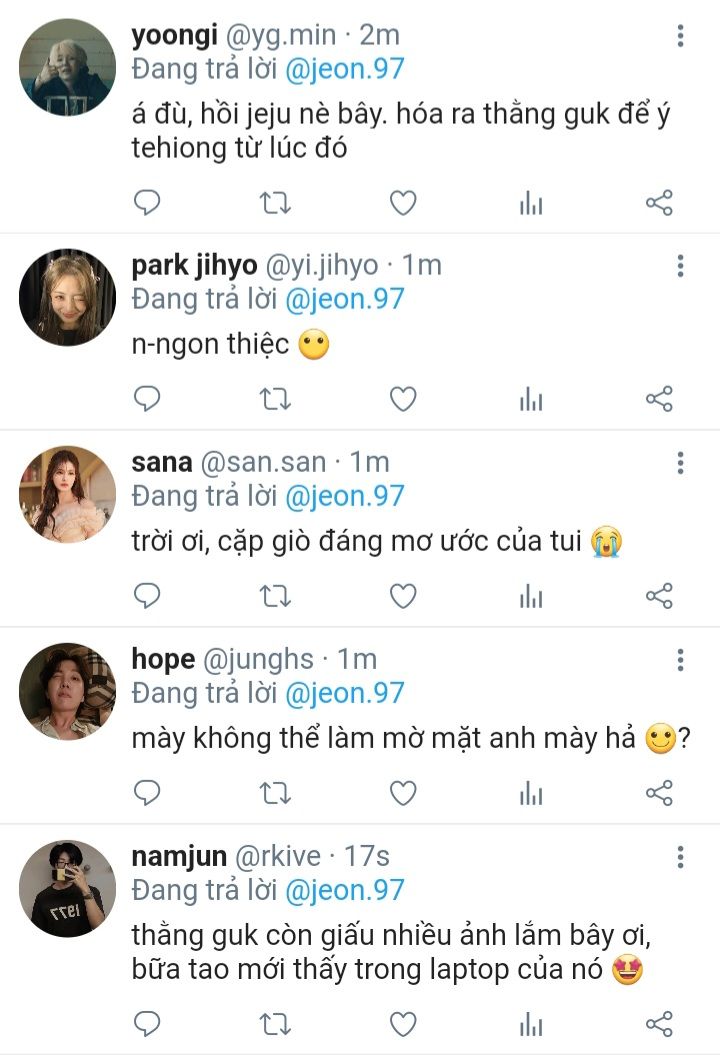This screenshot has width=720, height=1055.
Task: Open overflow menu on namjun's reply
Action: (x=680, y=857)
